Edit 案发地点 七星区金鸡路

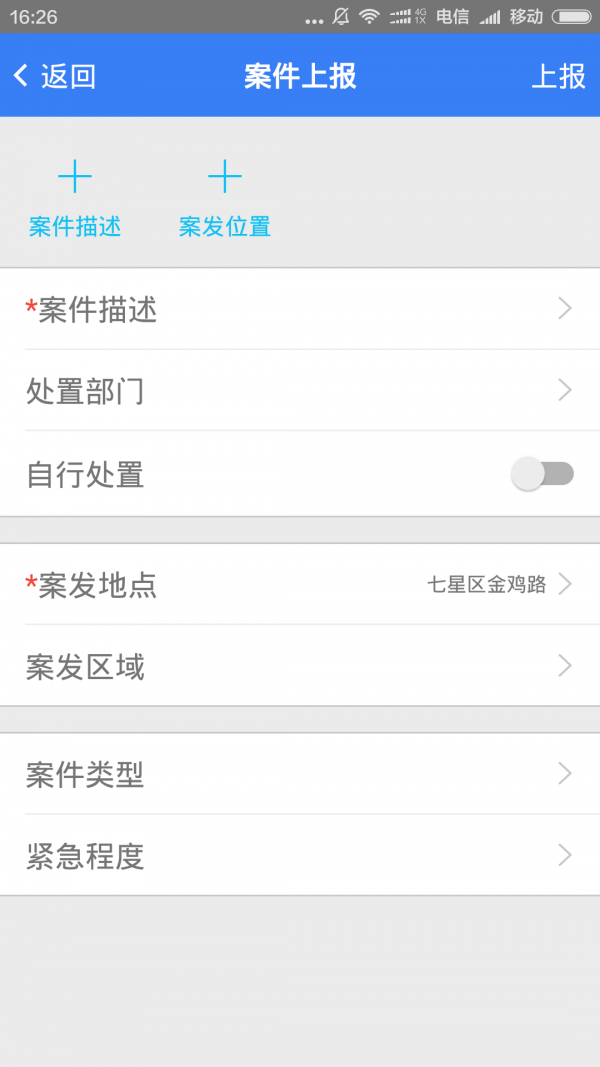(300, 585)
